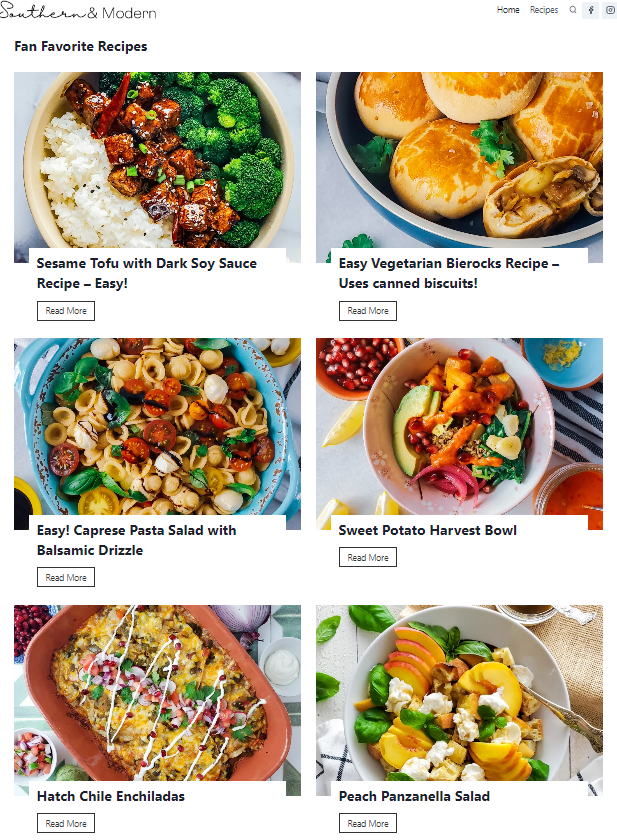Visit the Facebook page icon
The height and width of the screenshot is (840, 617).
[x=591, y=10]
